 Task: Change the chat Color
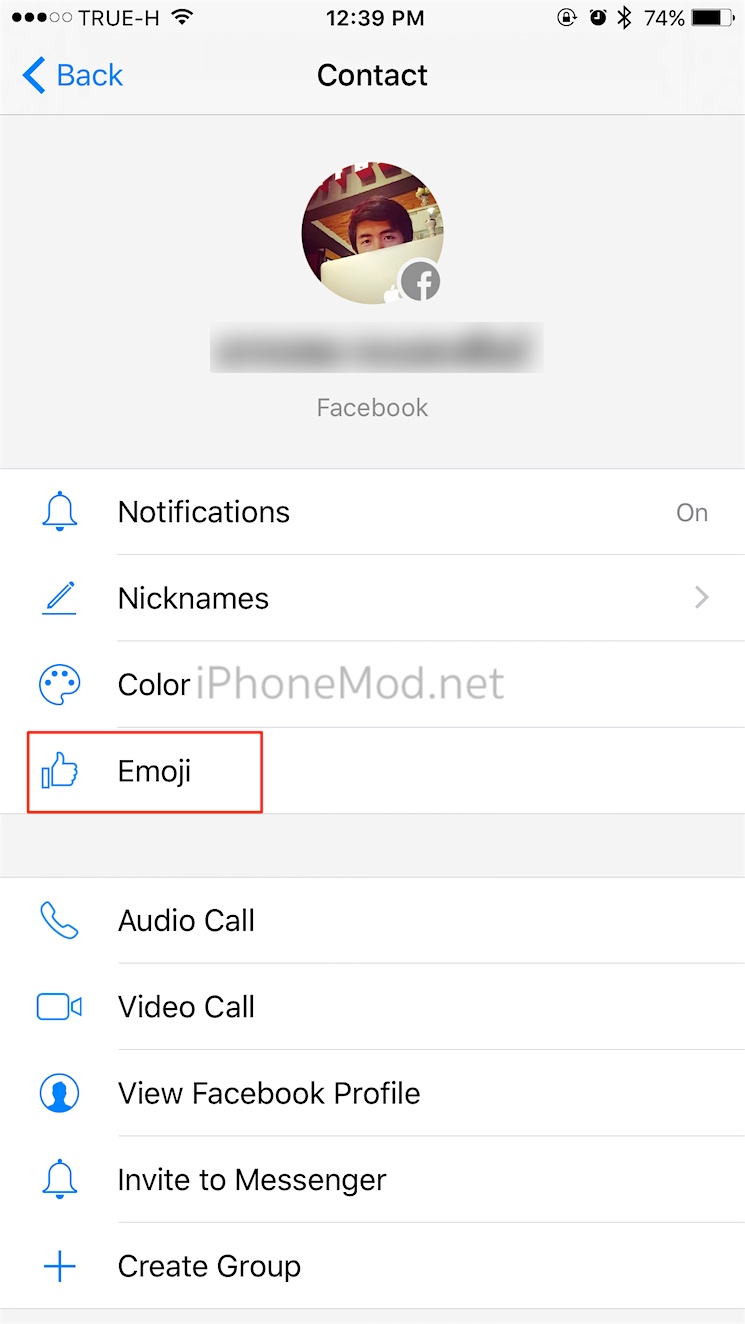point(155,684)
